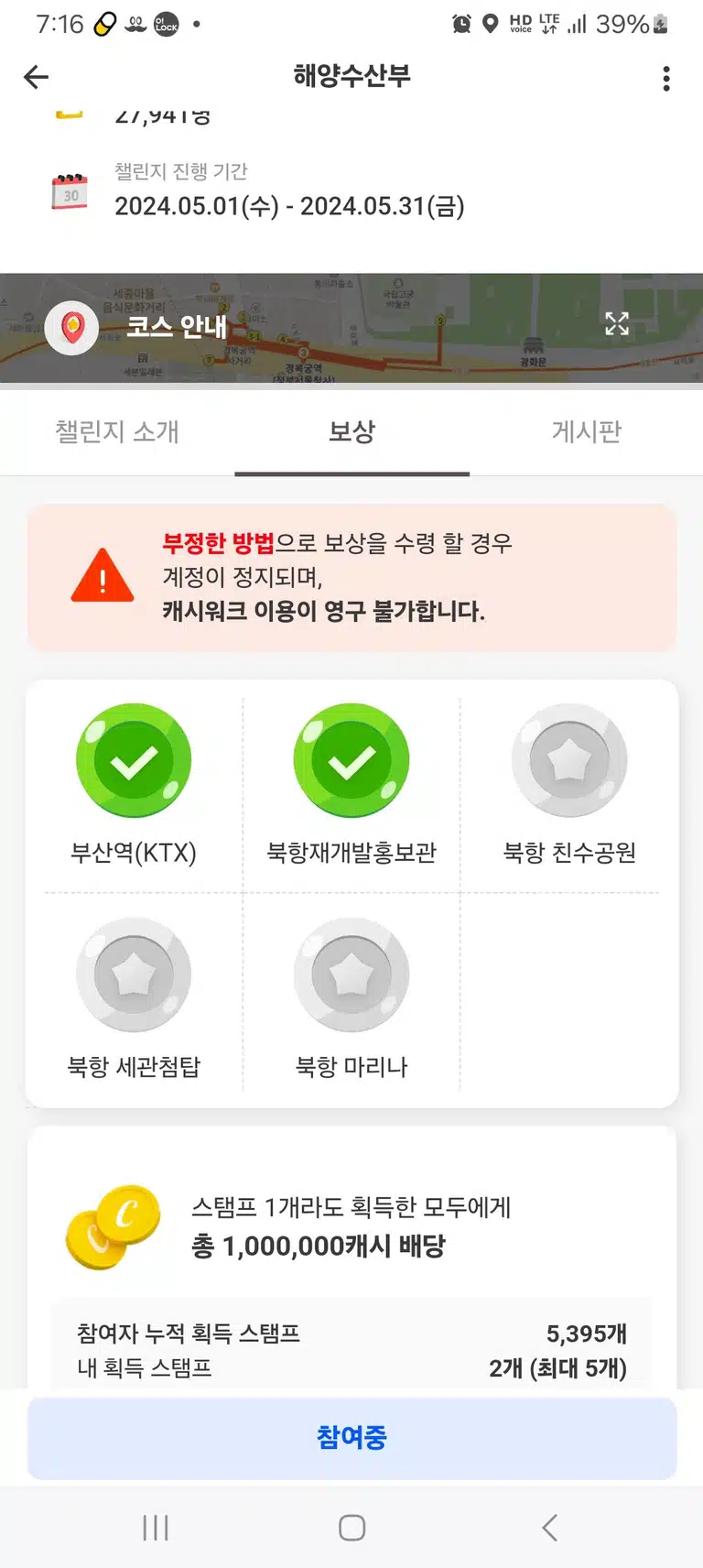This screenshot has height=1568, width=703.
Task: Tap the 참여중 button
Action: pyautogui.click(x=352, y=1438)
